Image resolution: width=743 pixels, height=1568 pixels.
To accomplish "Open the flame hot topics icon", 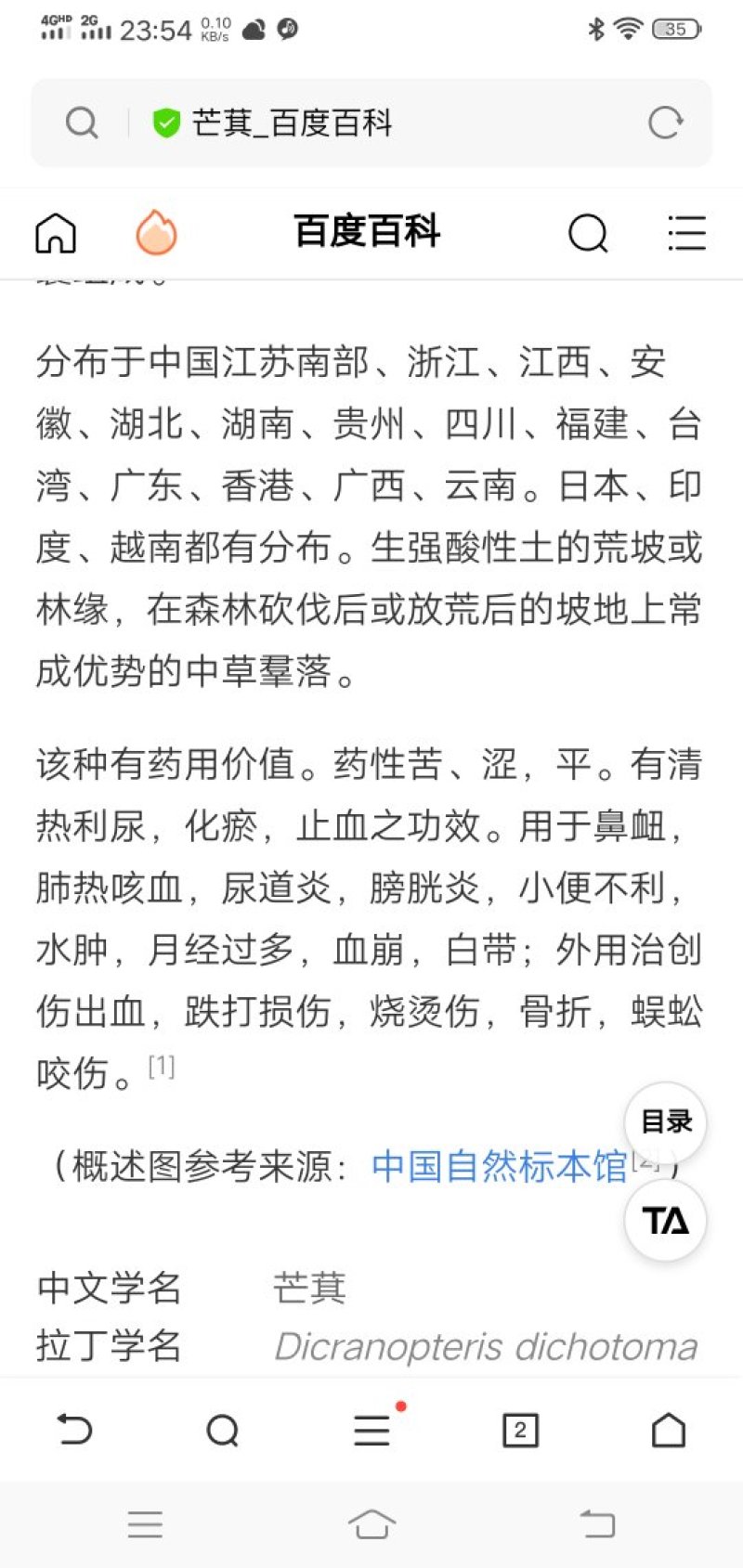I will pyautogui.click(x=156, y=232).
